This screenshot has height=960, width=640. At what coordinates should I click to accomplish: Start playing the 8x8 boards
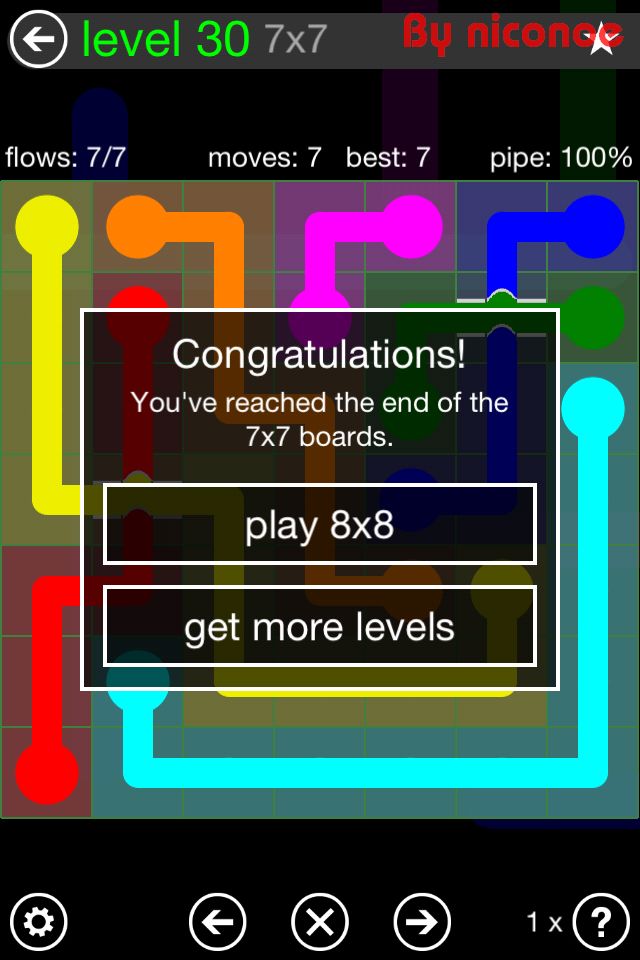[x=320, y=525]
